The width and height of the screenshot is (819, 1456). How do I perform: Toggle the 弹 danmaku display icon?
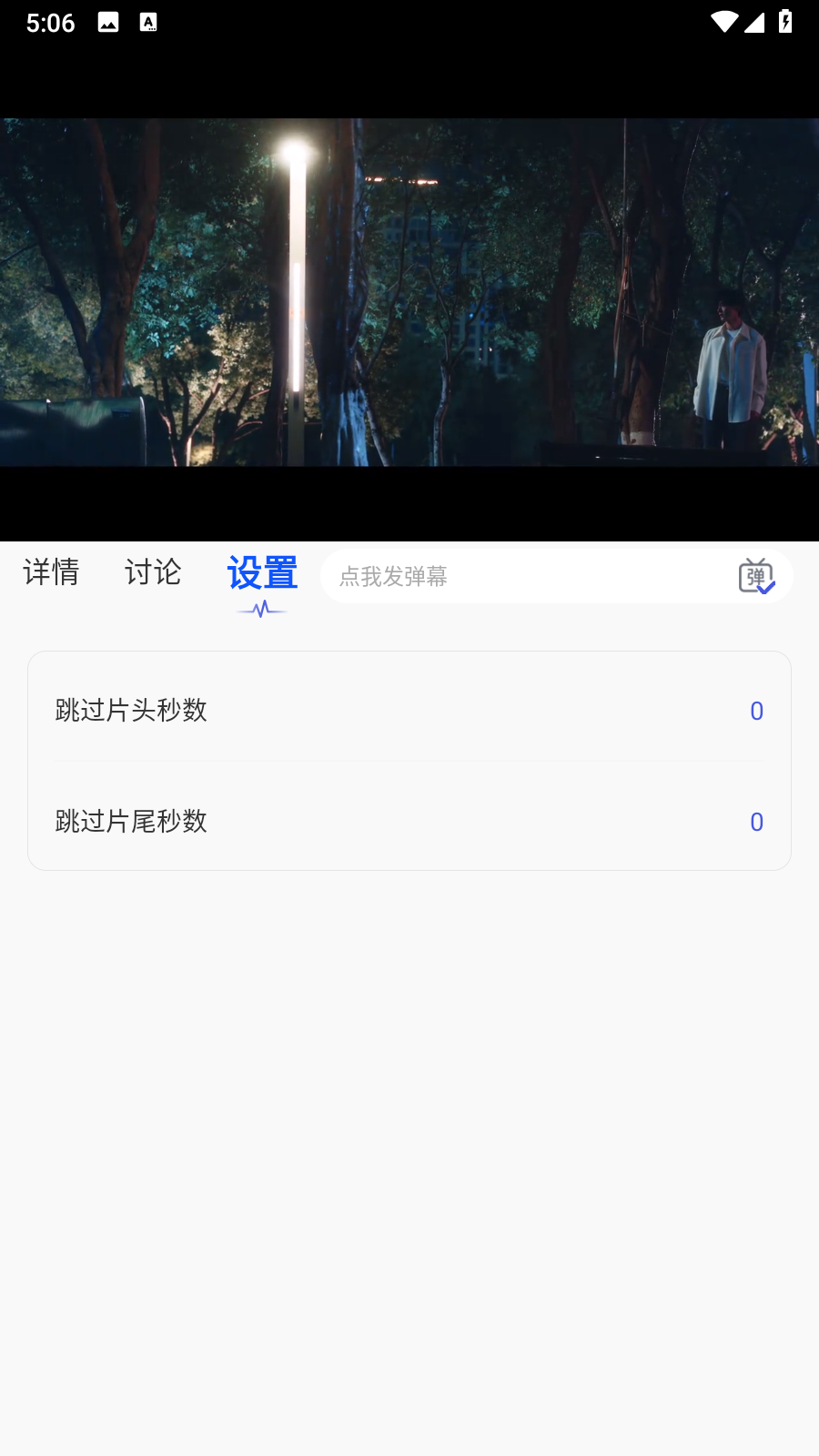point(755,577)
